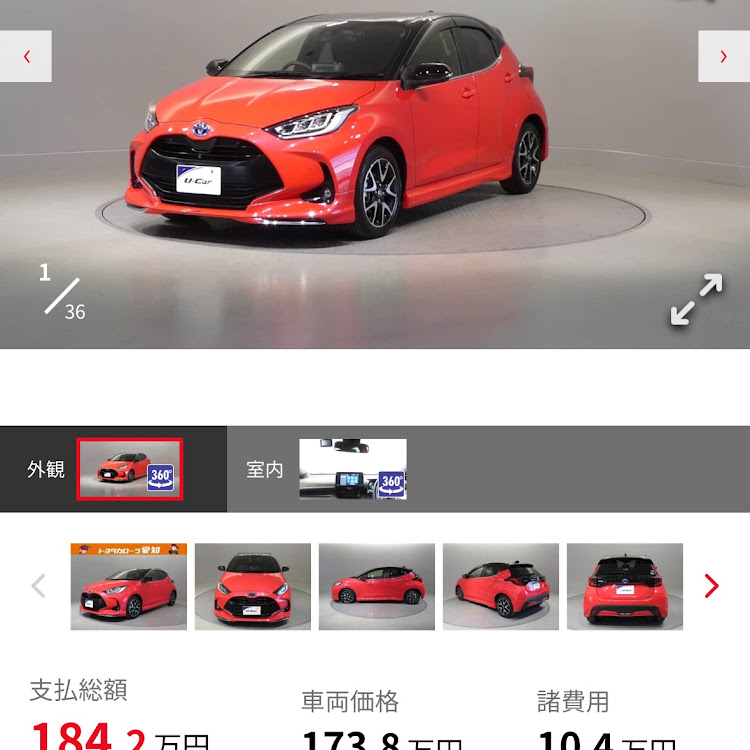Image resolution: width=750 pixels, height=750 pixels.
Task: Show the previous car photo
Action: [x=25, y=56]
